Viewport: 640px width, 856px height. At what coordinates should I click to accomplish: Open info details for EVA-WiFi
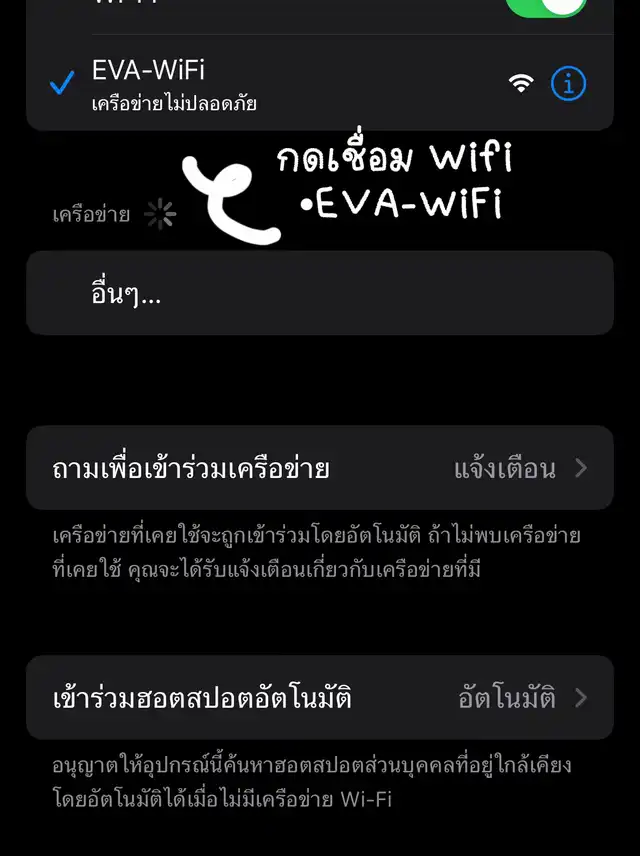click(x=568, y=84)
